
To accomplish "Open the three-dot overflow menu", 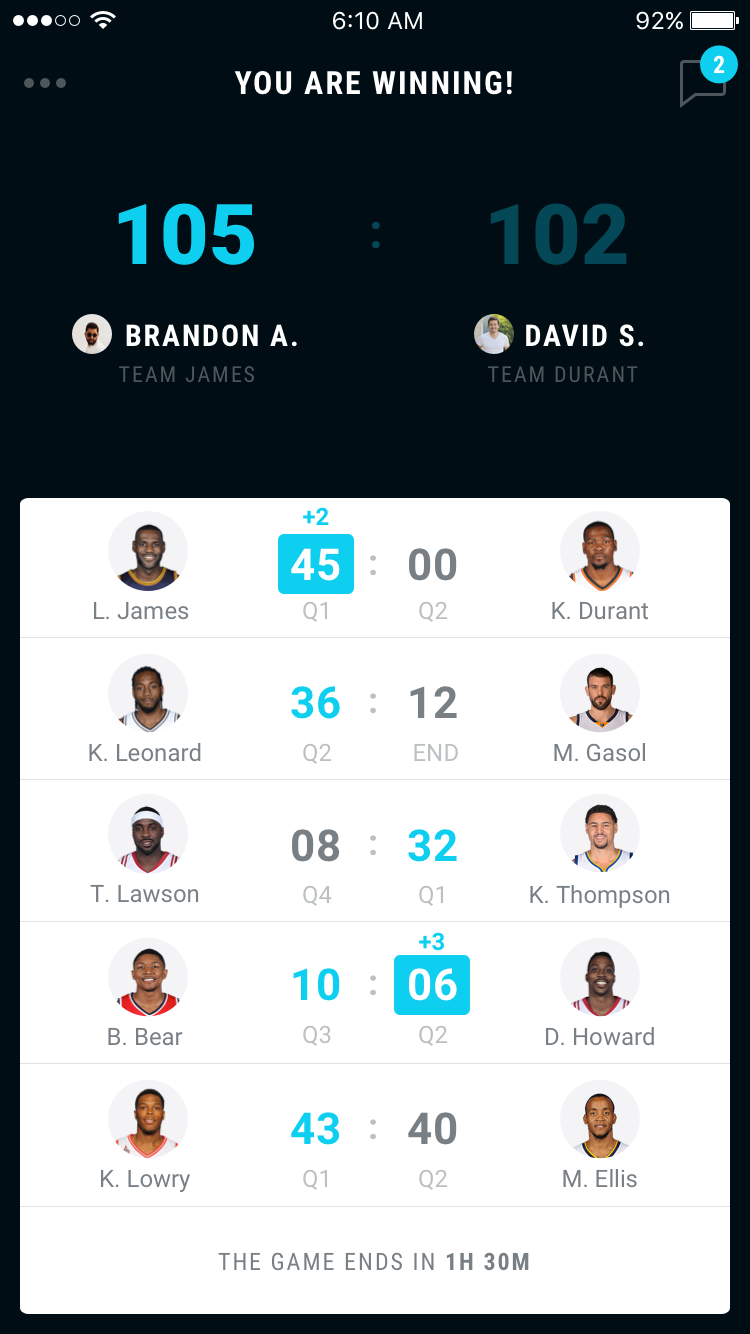I will point(45,83).
